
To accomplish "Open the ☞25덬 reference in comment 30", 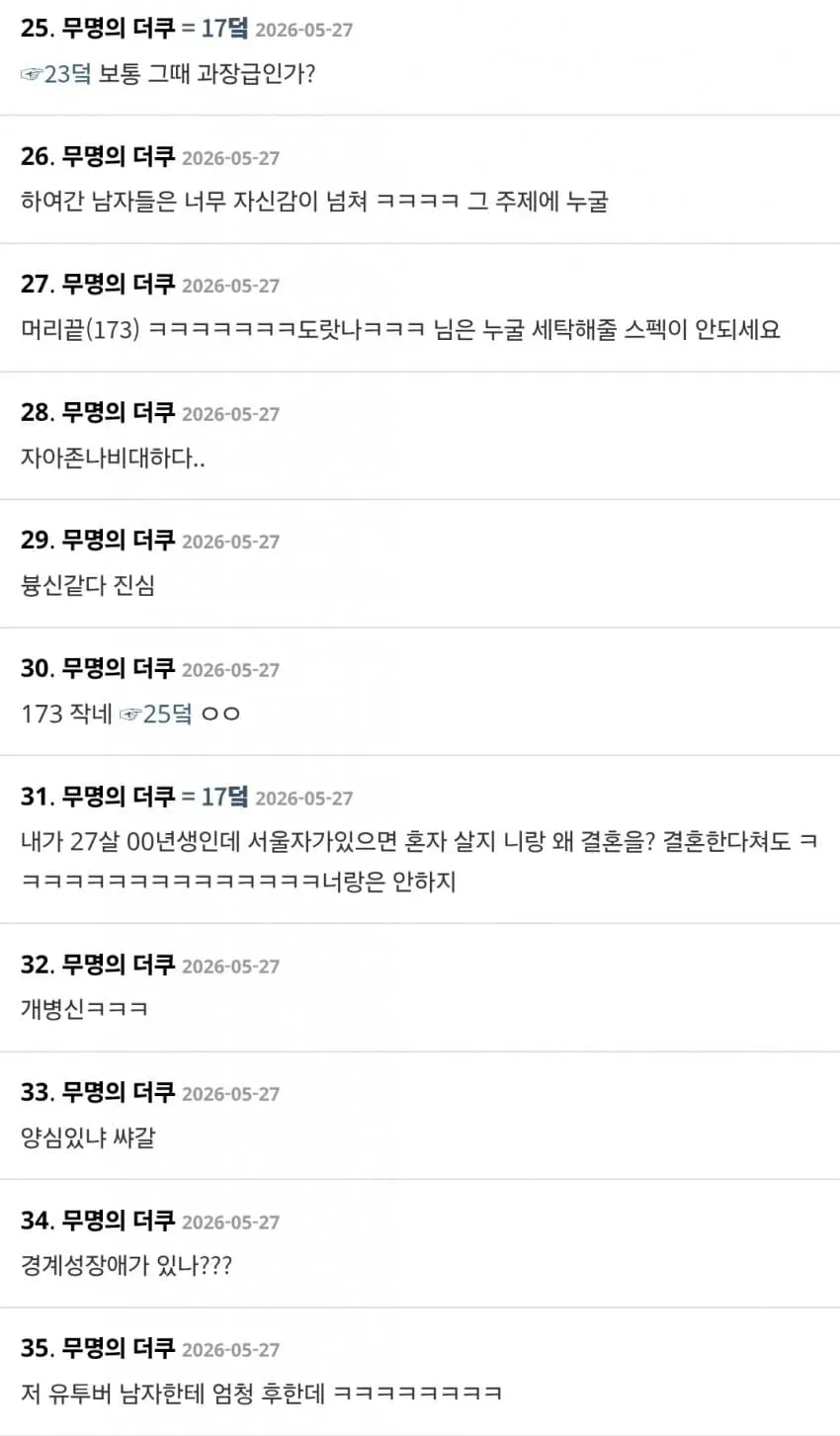I will click(x=155, y=714).
